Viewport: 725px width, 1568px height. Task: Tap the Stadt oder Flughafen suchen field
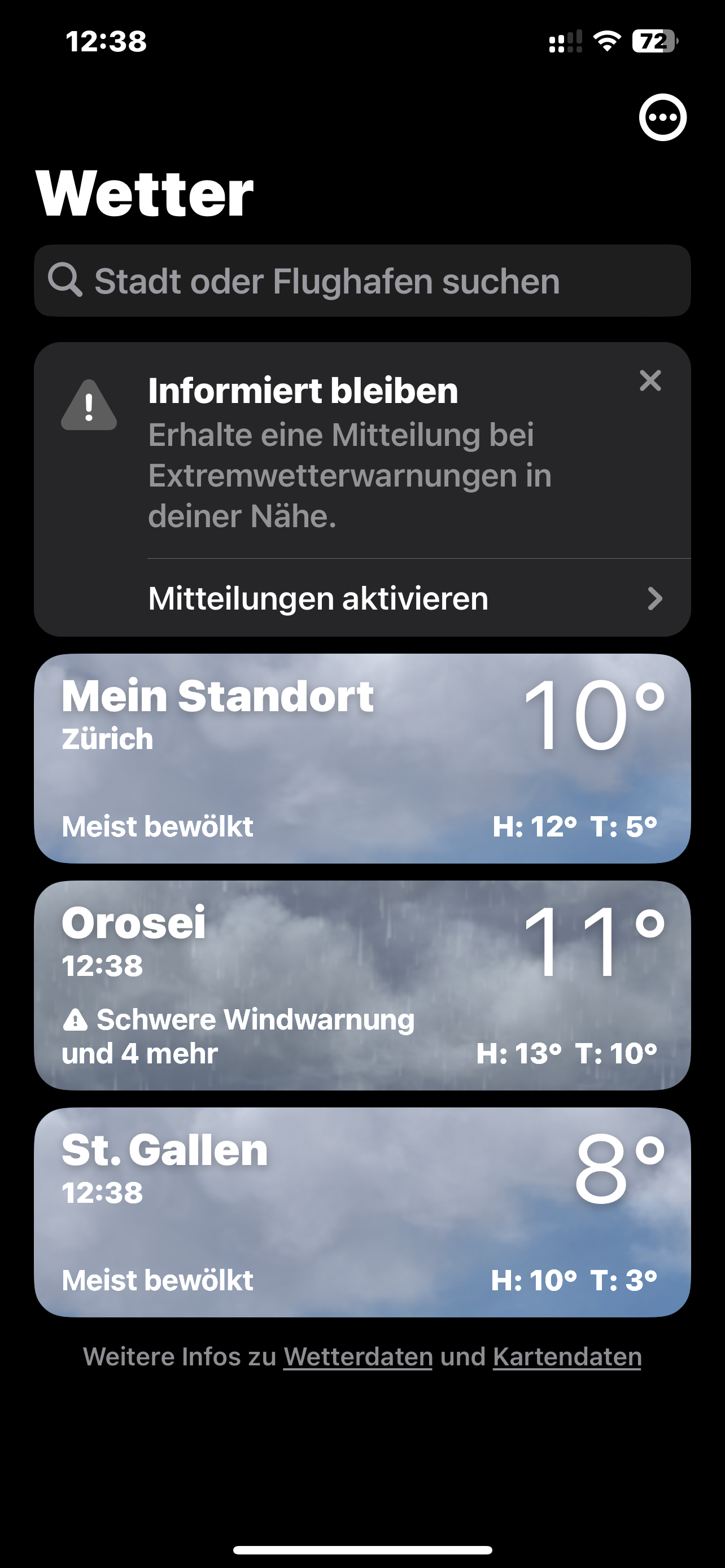click(362, 281)
